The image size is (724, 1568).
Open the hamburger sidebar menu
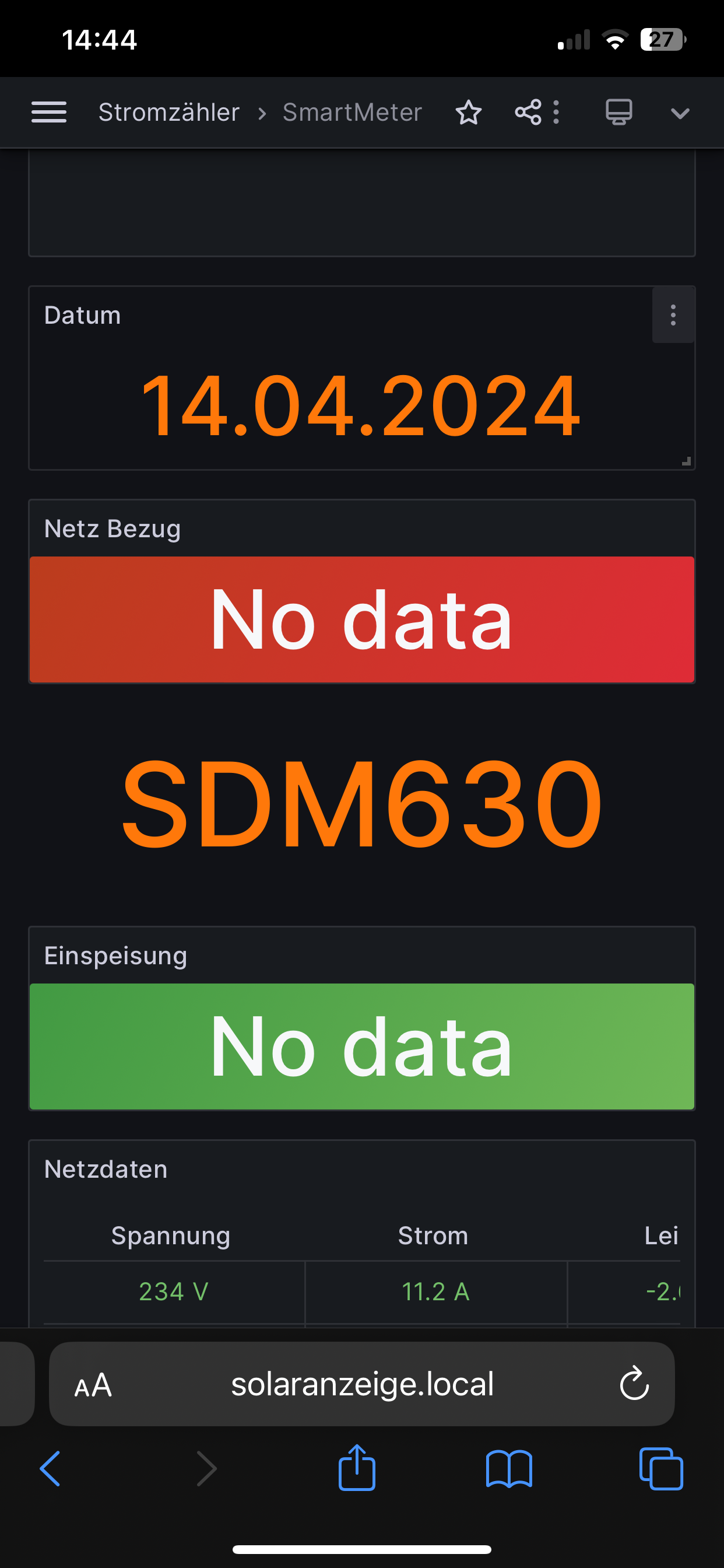(48, 113)
